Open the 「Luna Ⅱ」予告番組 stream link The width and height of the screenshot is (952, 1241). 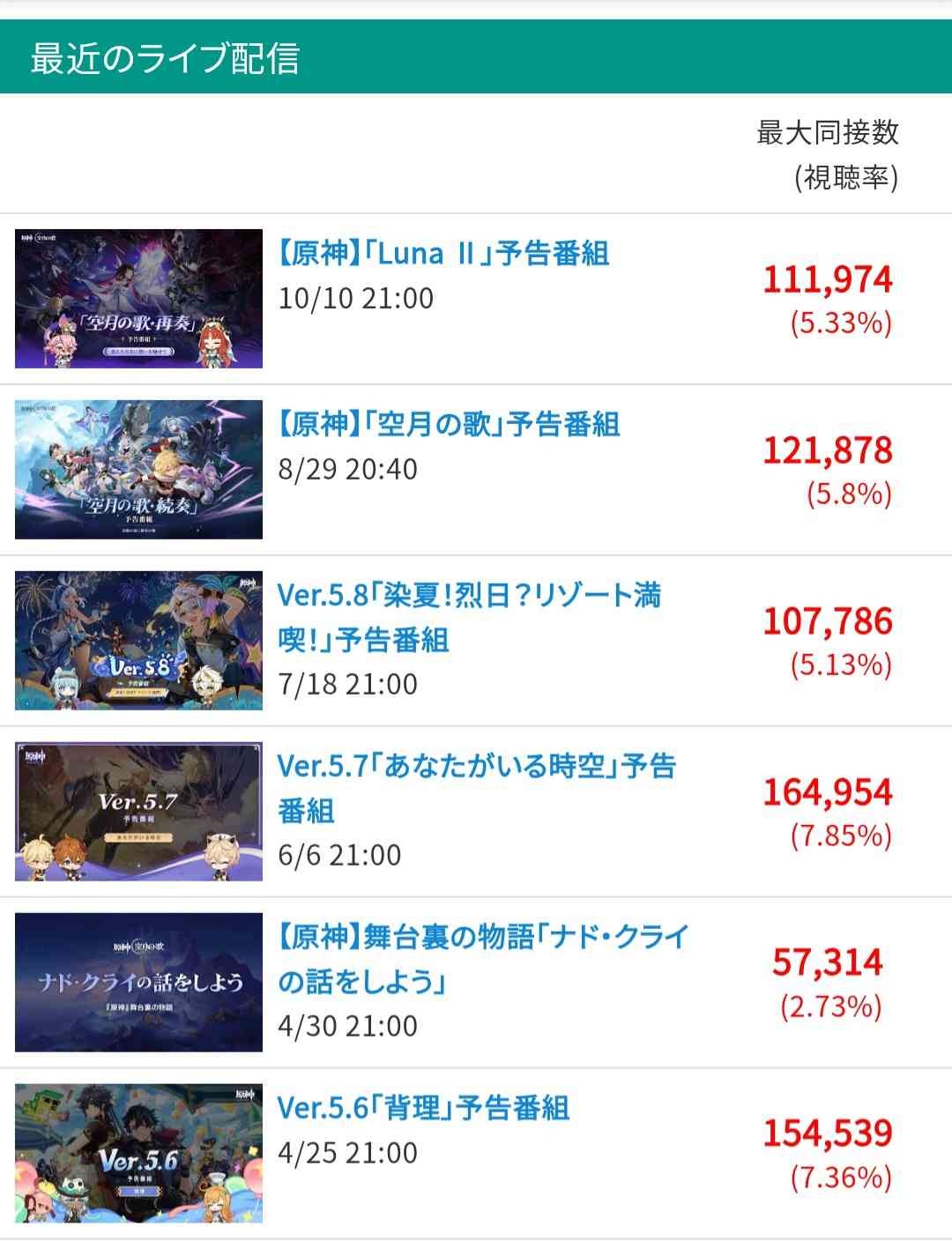443,254
